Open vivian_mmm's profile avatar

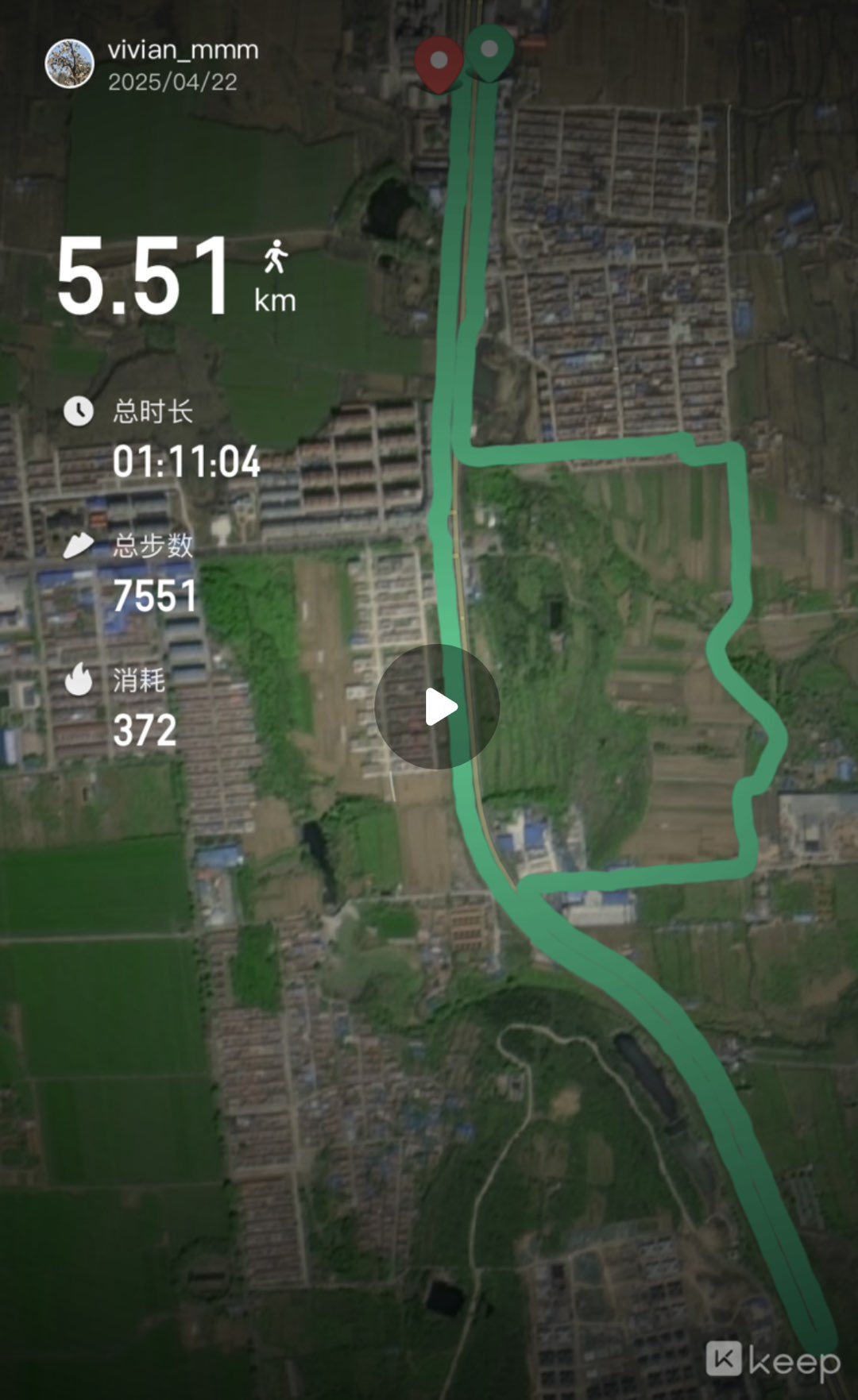click(x=69, y=64)
